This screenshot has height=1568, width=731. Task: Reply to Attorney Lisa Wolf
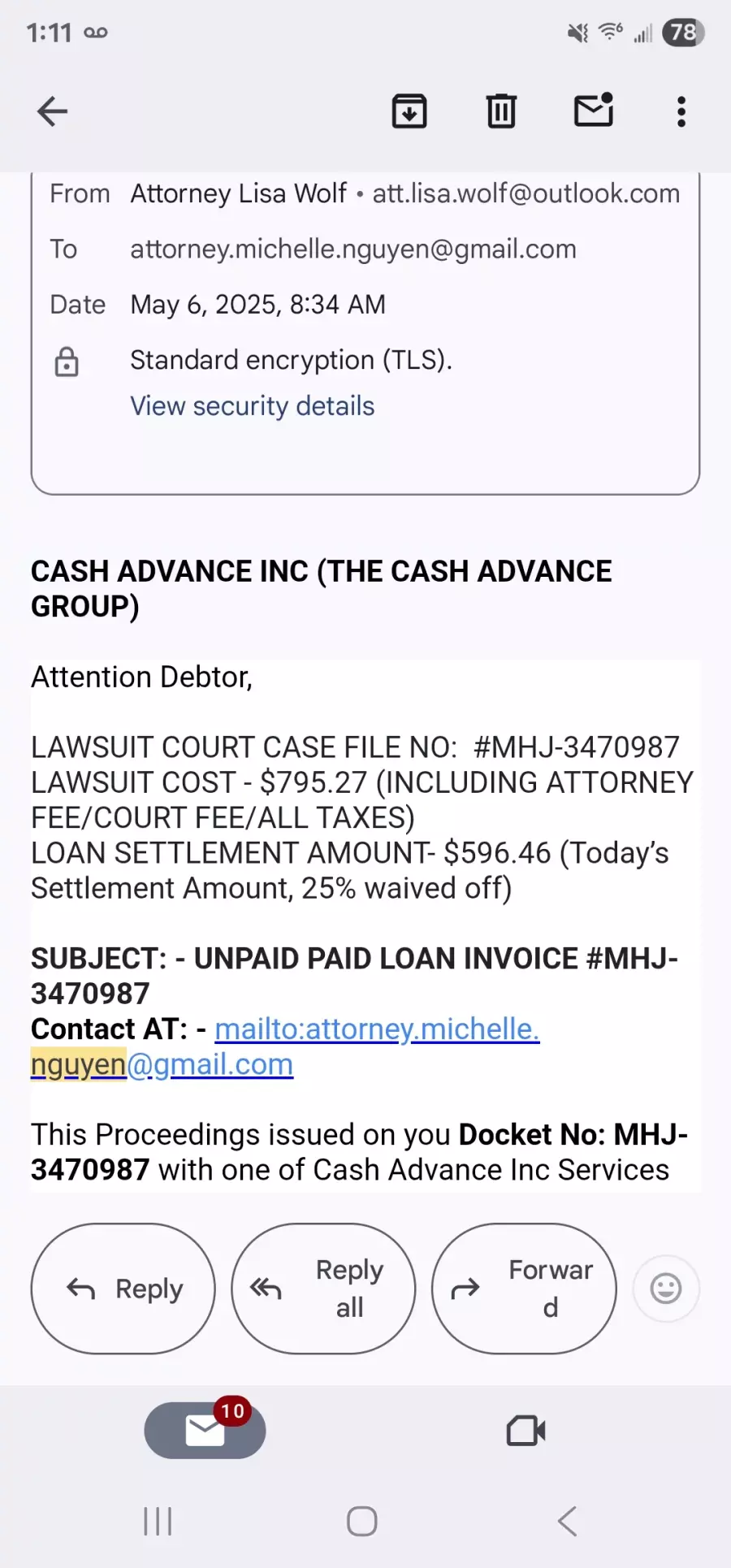pyautogui.click(x=123, y=1289)
